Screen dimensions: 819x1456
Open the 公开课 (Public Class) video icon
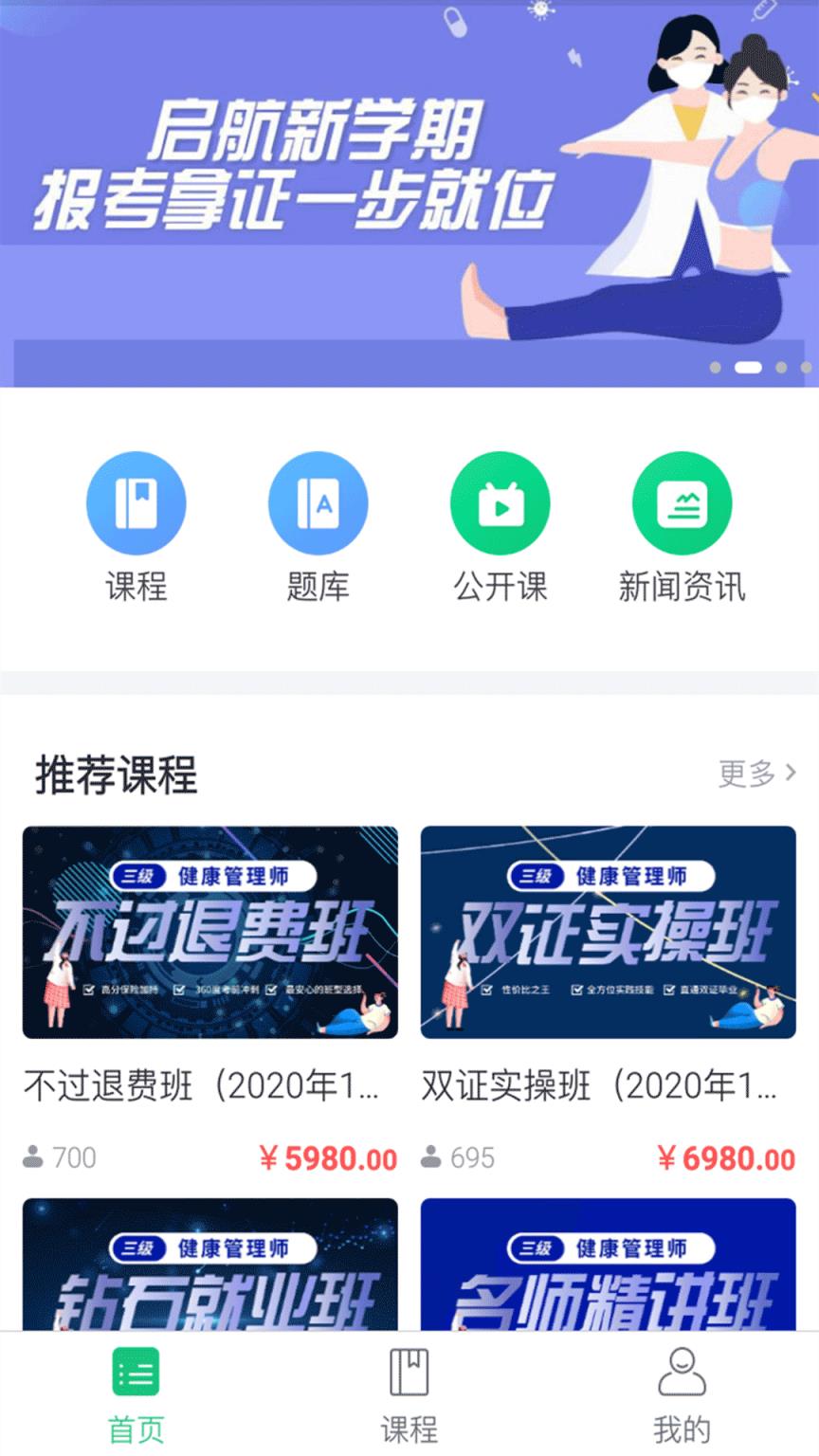pyautogui.click(x=500, y=502)
